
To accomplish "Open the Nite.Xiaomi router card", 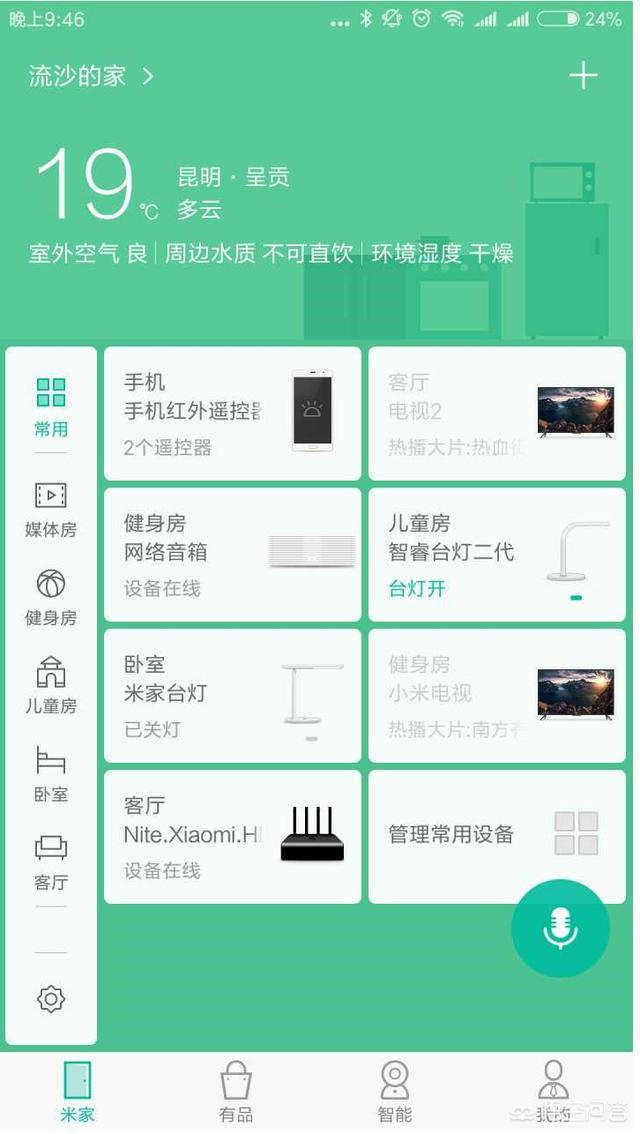I will point(232,836).
